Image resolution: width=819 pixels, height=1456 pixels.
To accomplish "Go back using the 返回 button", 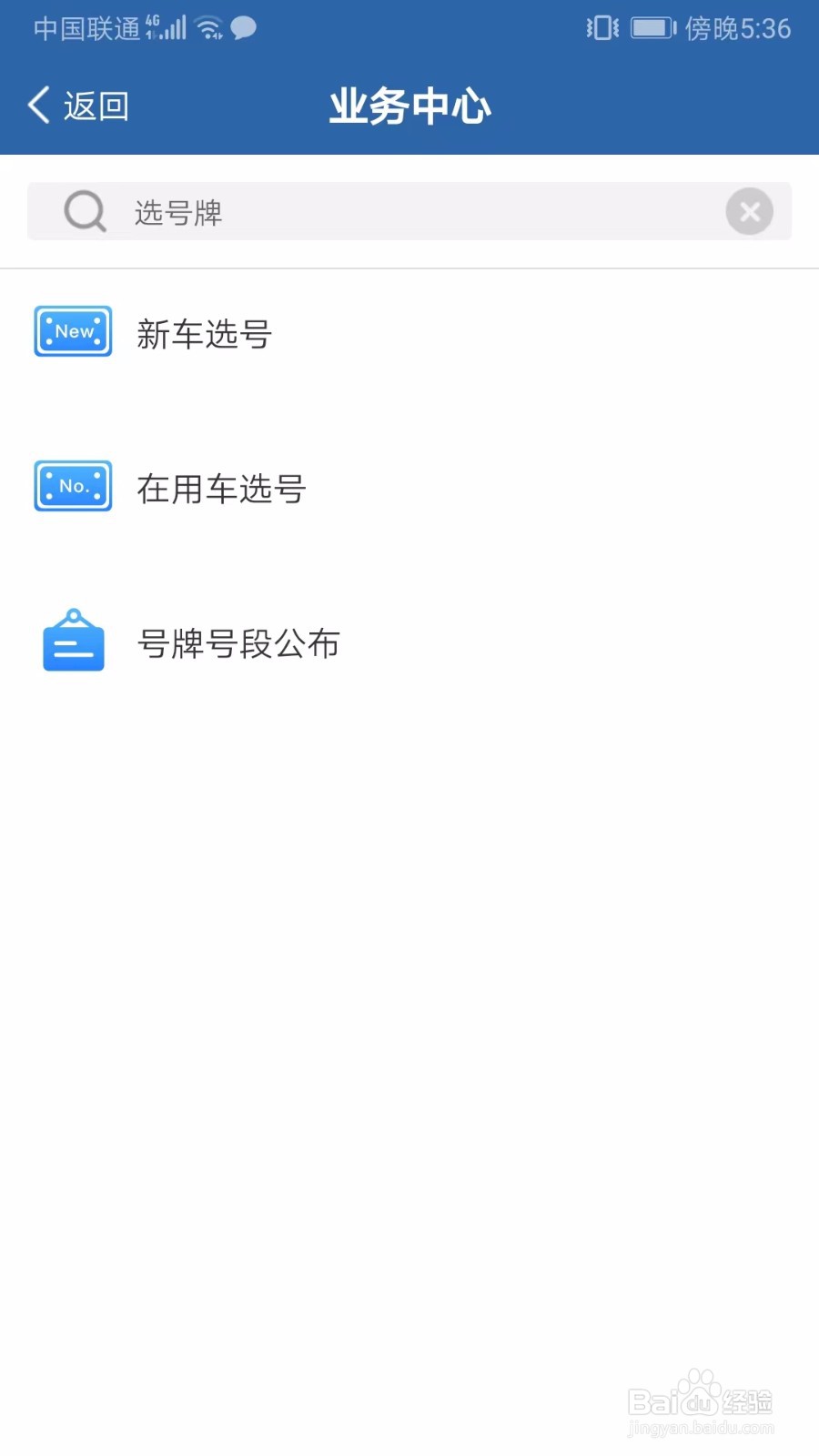I will [78, 106].
